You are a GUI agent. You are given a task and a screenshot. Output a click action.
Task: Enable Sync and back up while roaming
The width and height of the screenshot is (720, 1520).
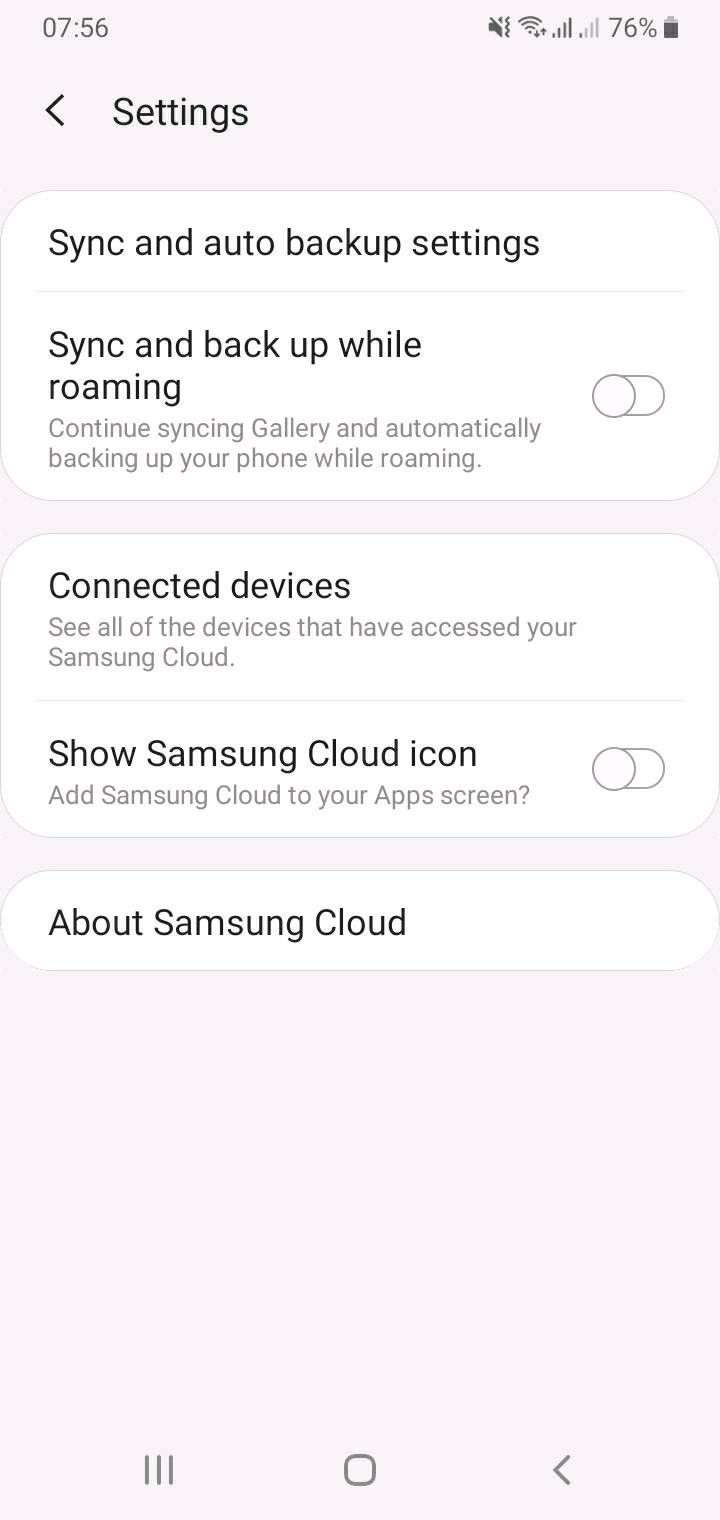point(628,397)
